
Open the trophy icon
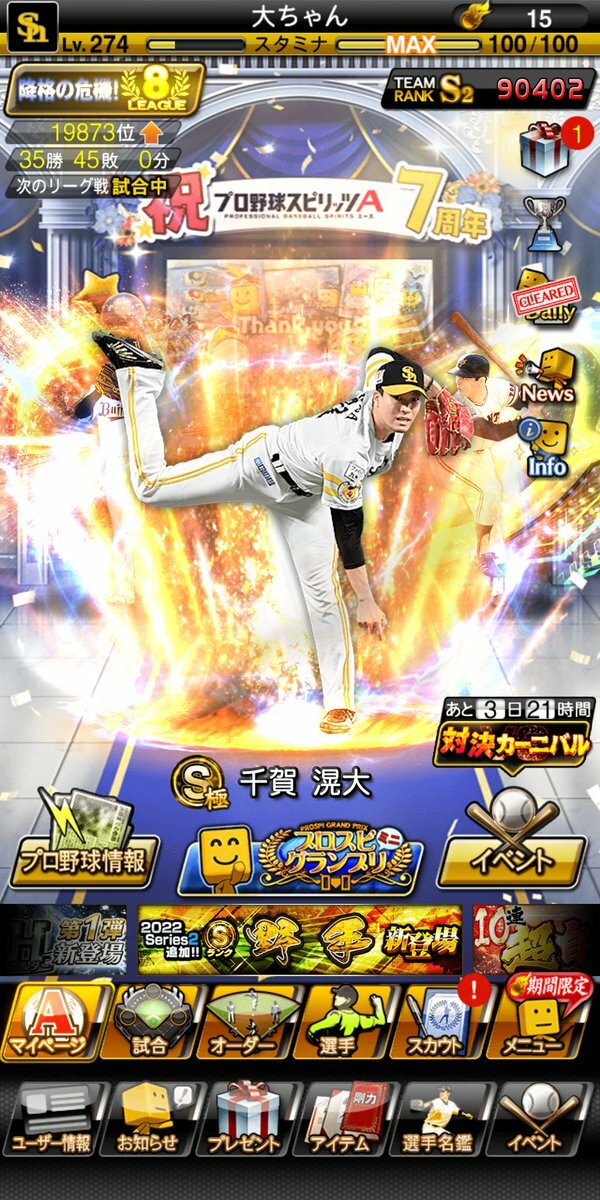point(545,224)
